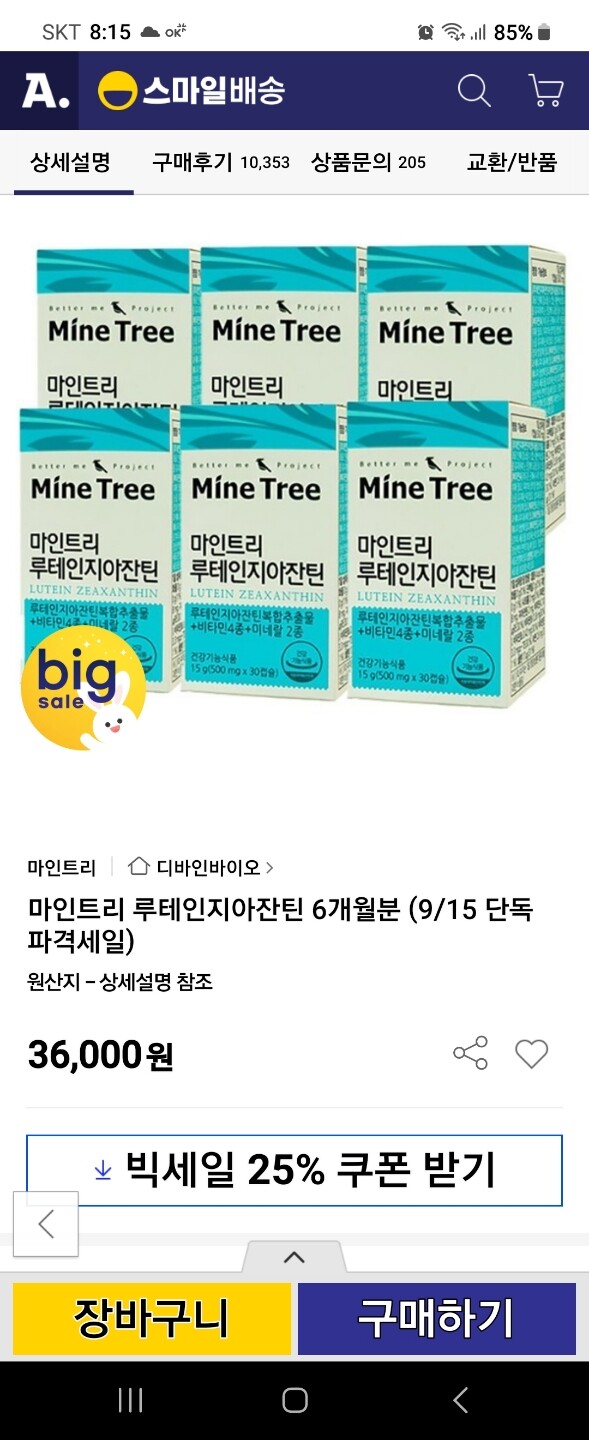
Task: Add item to 장바구니
Action: point(151,1318)
